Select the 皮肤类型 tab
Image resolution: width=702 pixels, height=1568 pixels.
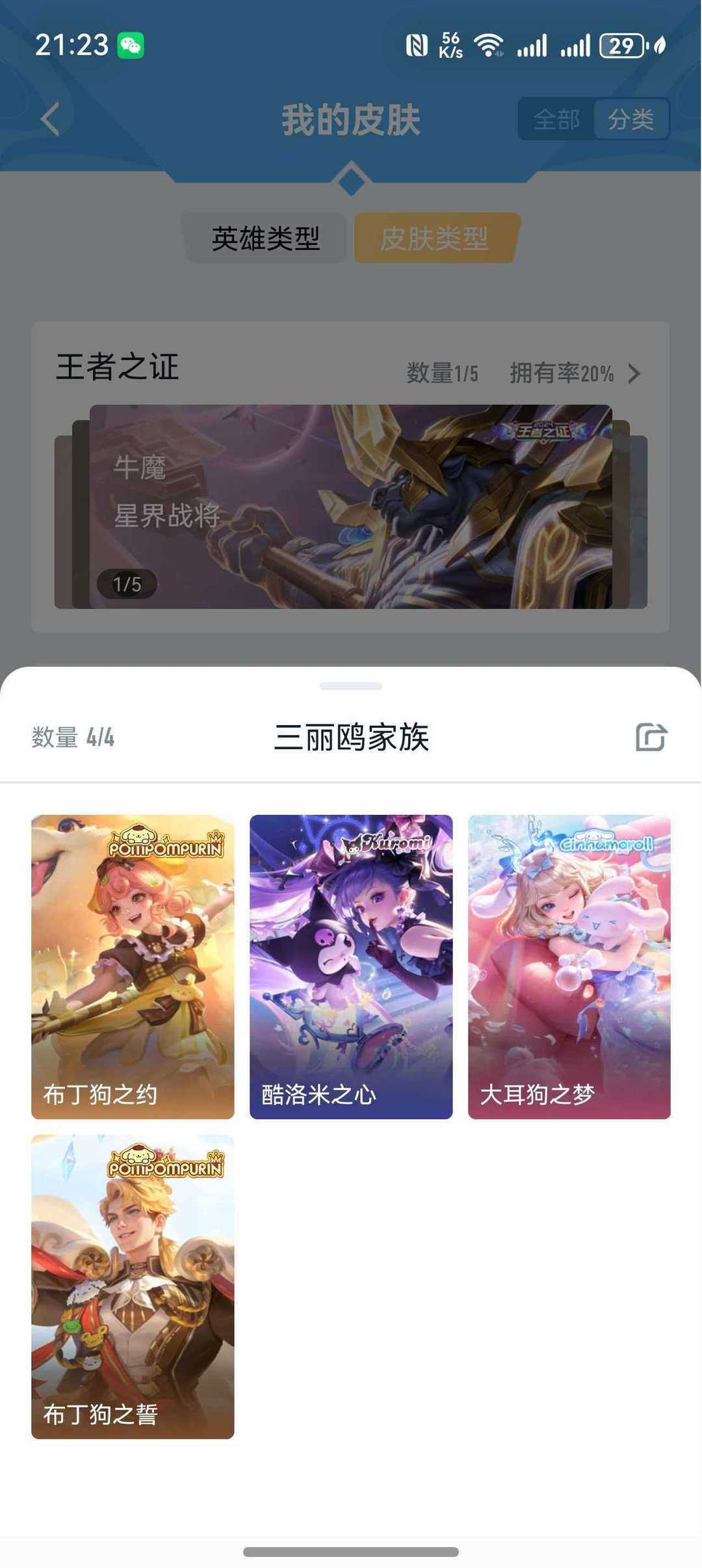(434, 238)
